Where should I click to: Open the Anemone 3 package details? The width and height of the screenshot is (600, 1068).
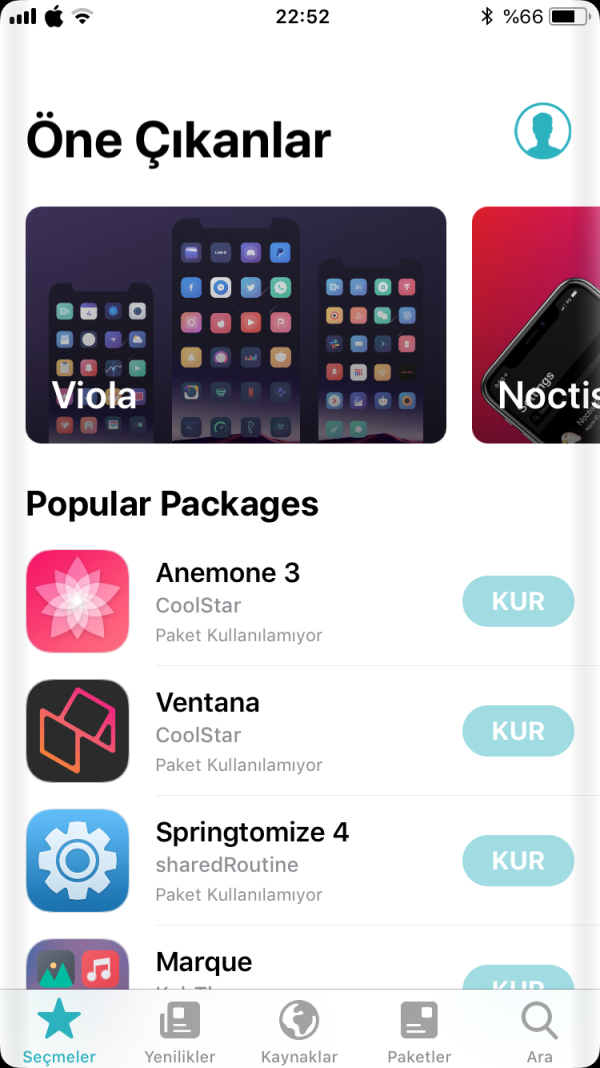click(x=228, y=573)
